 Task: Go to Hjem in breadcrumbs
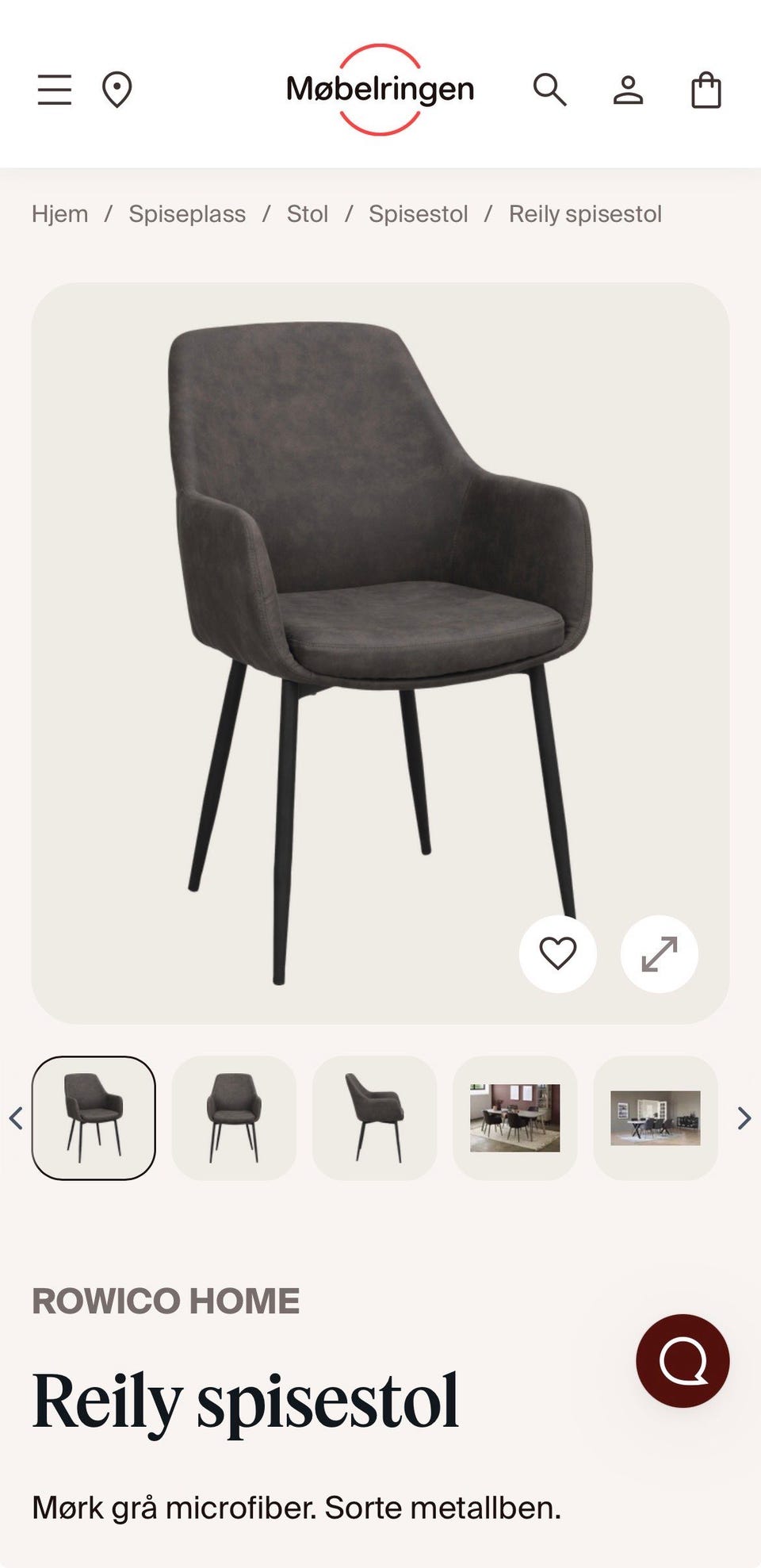click(x=60, y=214)
